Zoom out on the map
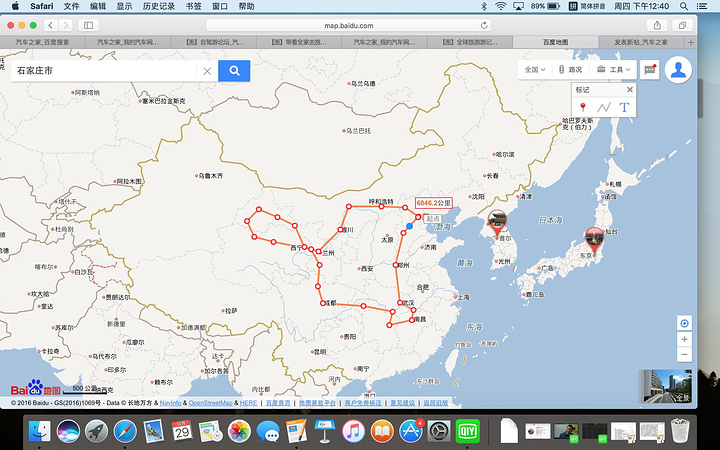Screen dimensions: 720x450 (684, 355)
